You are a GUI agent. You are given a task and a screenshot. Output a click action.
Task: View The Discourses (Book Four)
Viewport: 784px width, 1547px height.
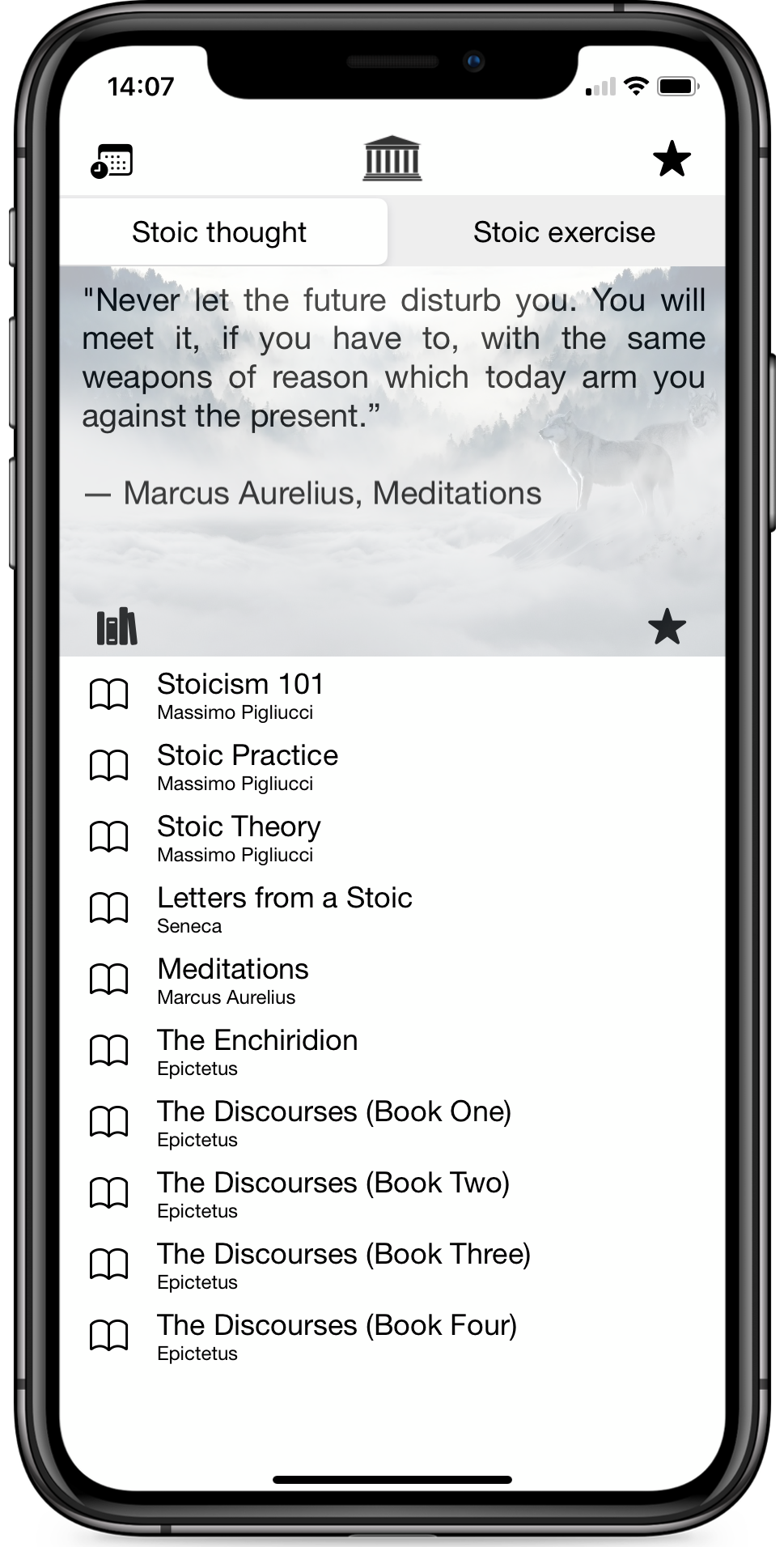[x=337, y=1336]
